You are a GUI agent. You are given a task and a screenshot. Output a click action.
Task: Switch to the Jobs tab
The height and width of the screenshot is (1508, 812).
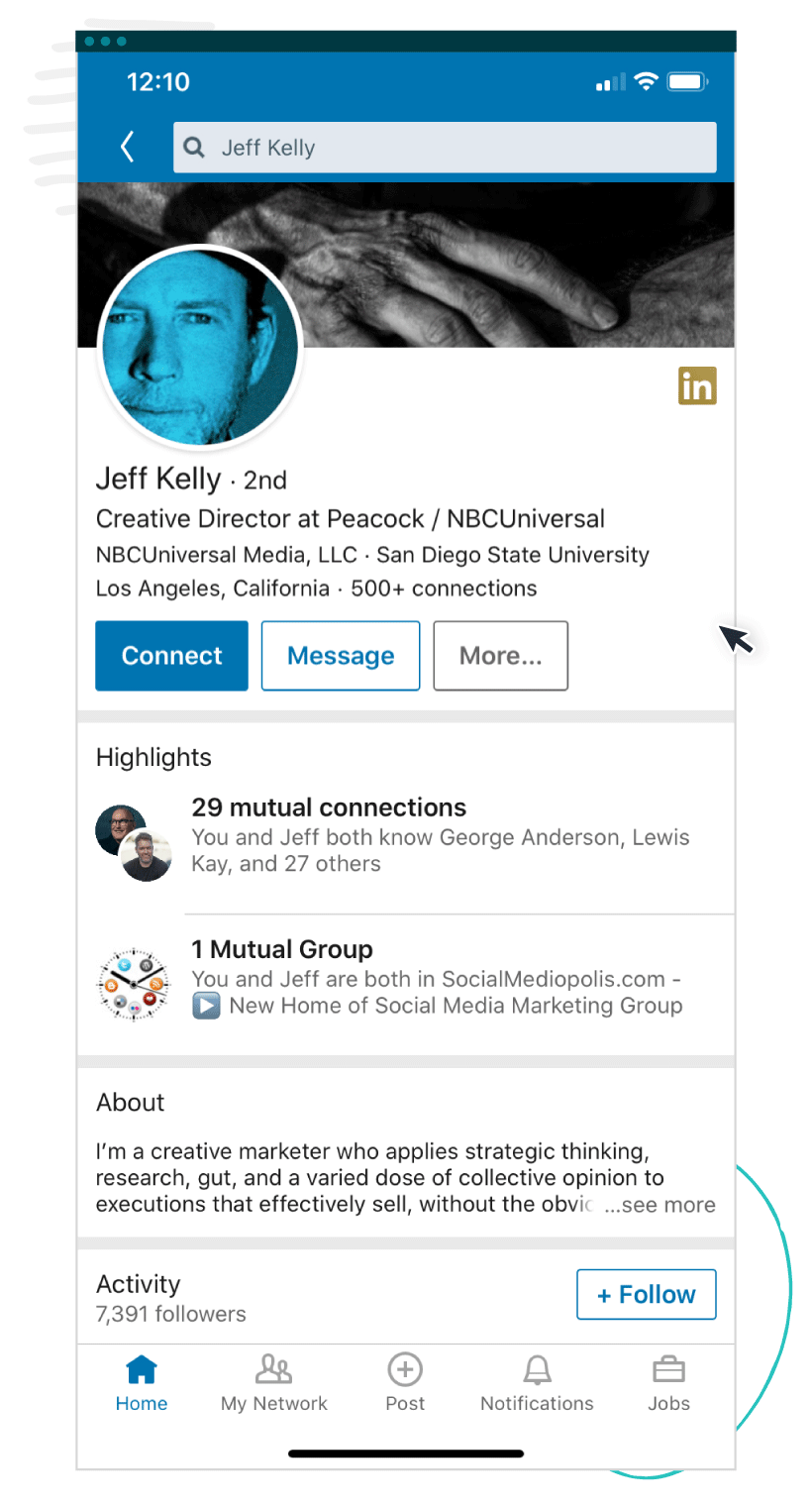(x=668, y=1384)
